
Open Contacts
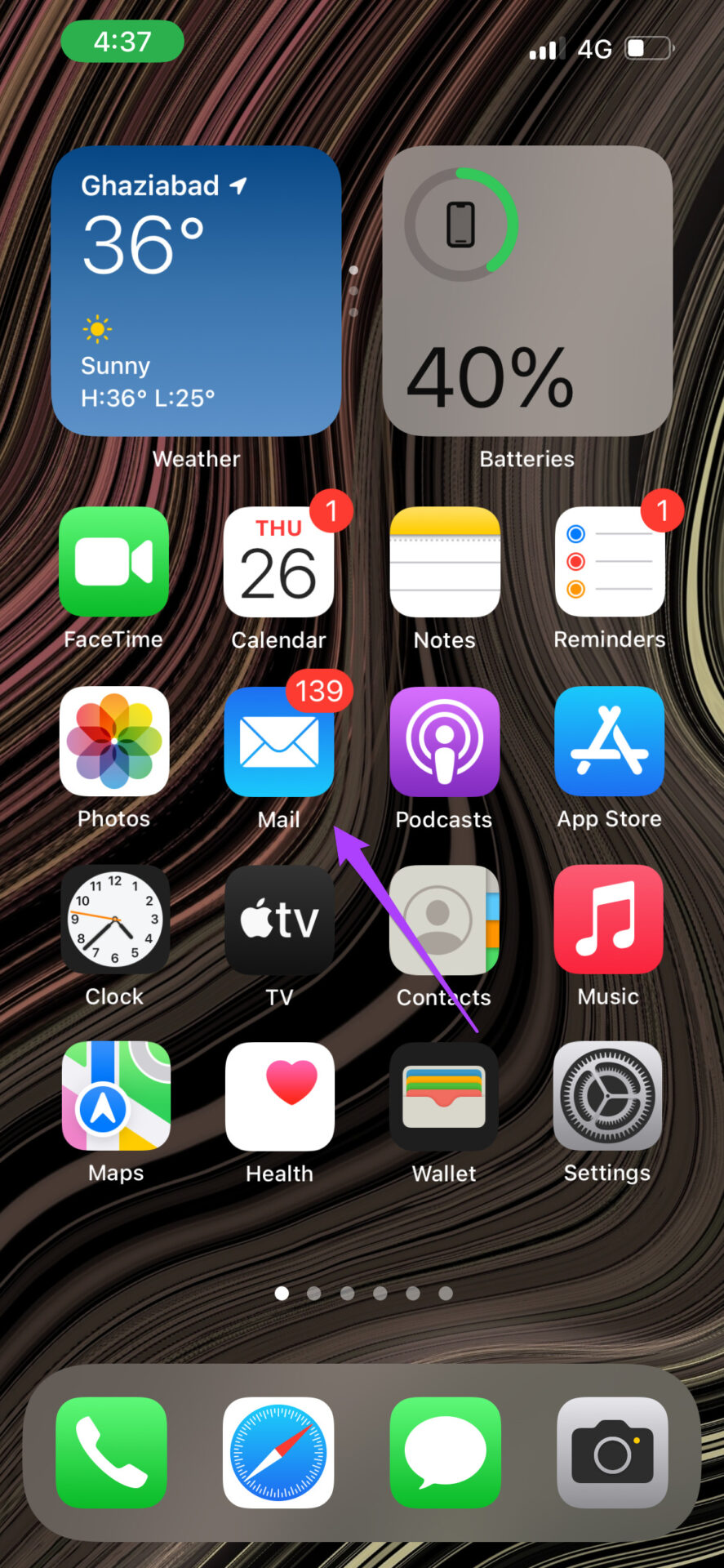click(445, 920)
